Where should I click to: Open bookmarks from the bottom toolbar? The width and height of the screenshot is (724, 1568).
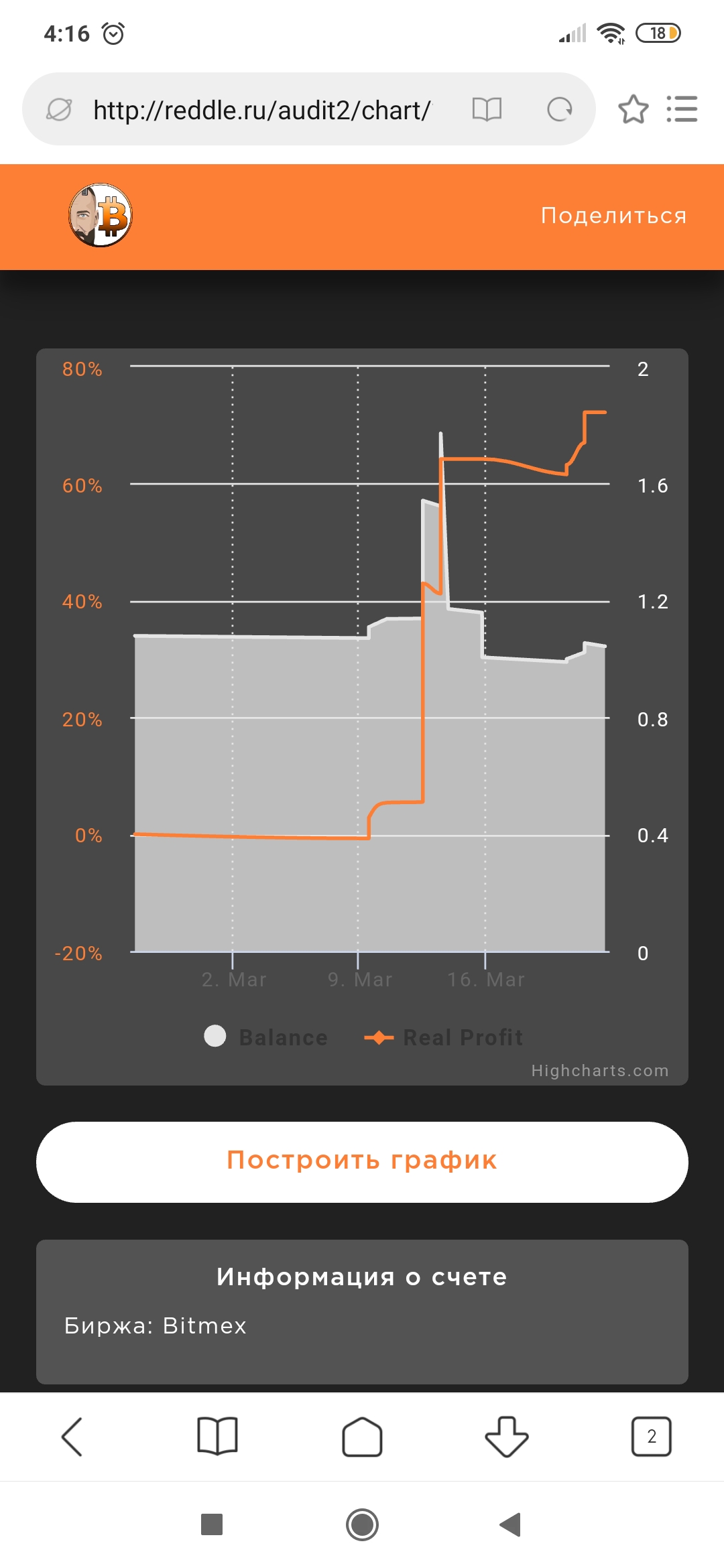(x=217, y=1437)
